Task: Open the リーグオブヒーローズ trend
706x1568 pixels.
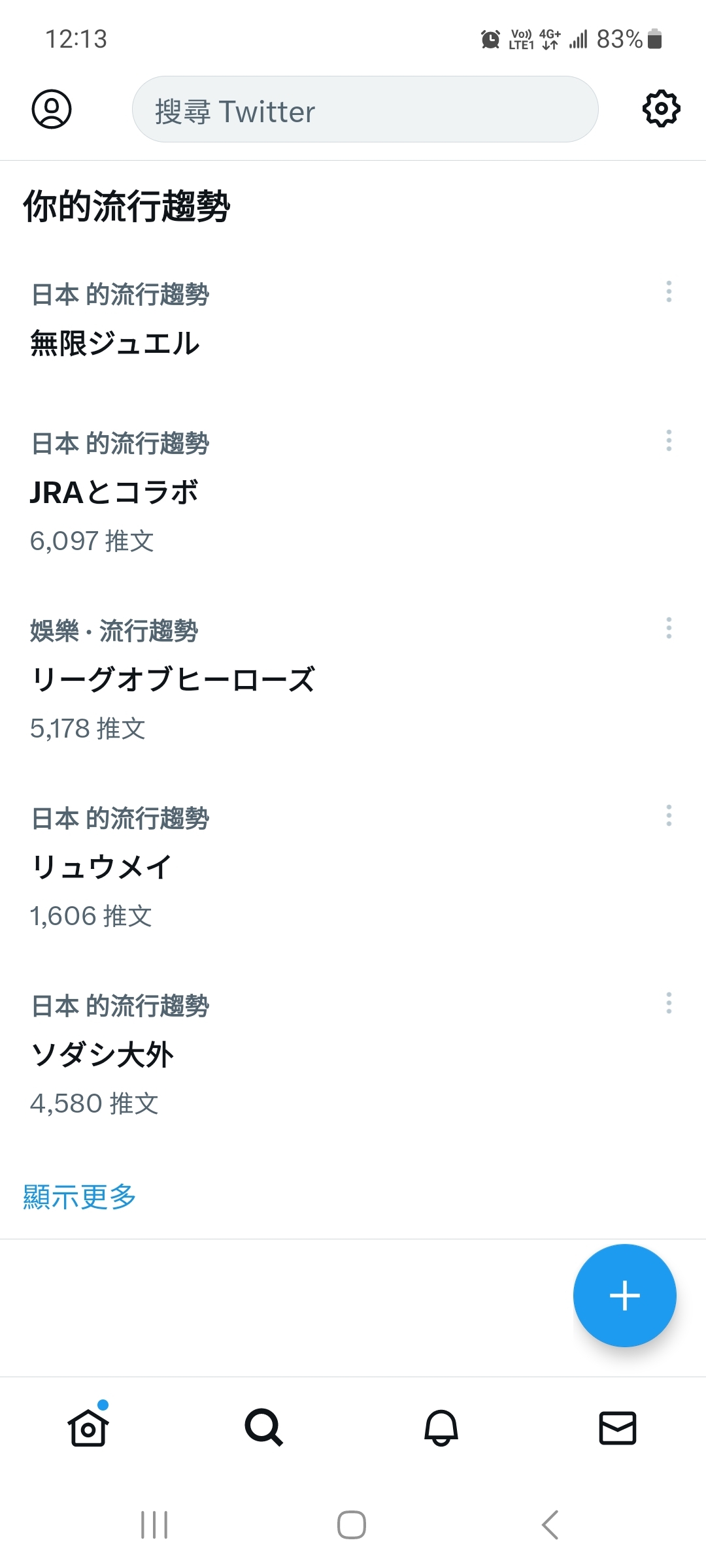Action: click(353, 679)
